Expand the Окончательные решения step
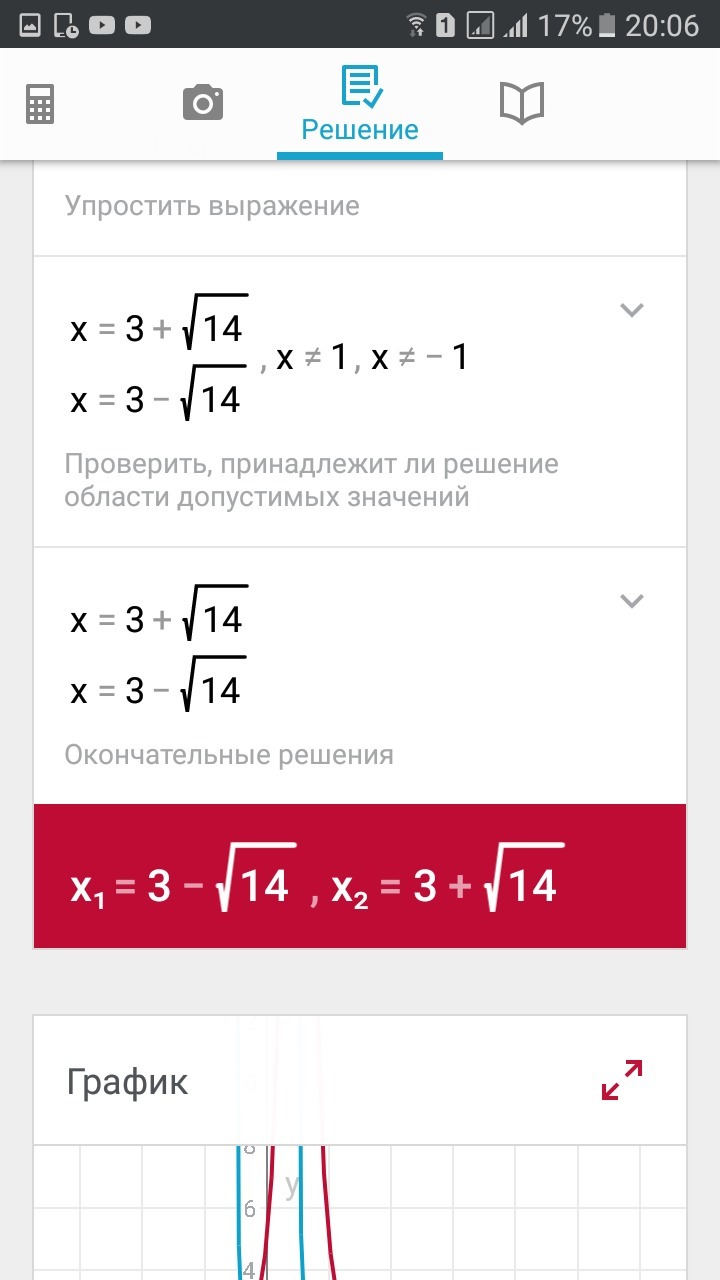The width and height of the screenshot is (720, 1280). click(630, 601)
